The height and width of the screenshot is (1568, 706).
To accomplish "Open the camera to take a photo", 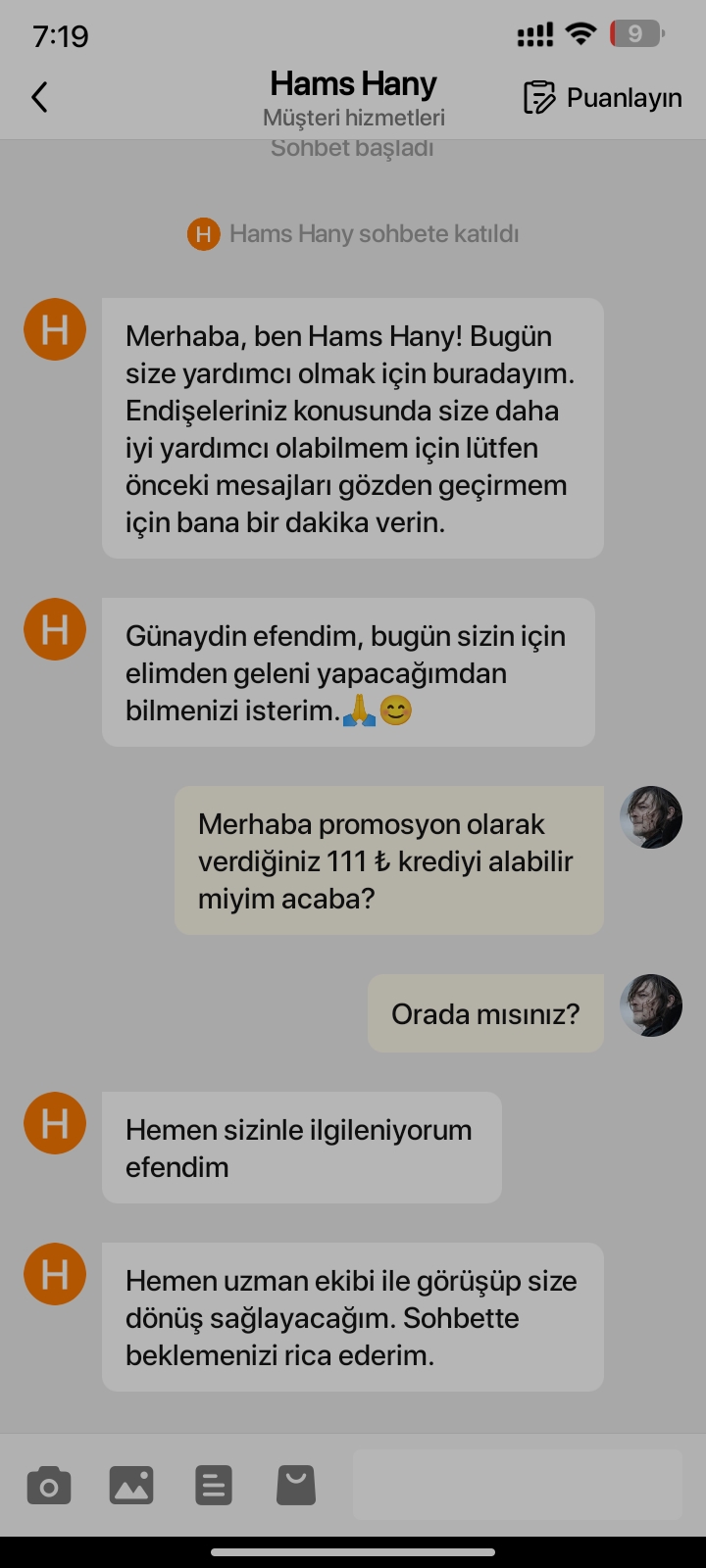I will tap(48, 1486).
